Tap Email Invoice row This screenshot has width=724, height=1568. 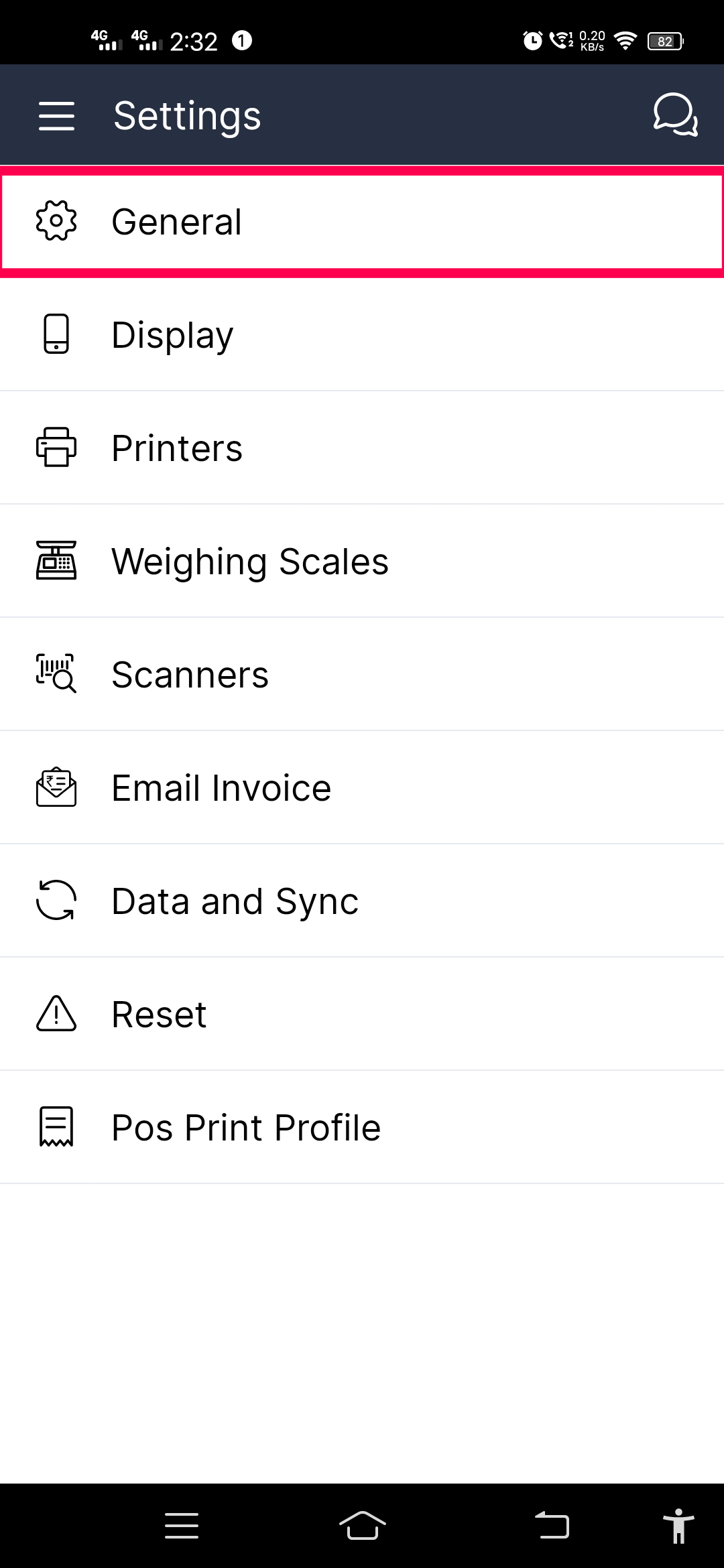(362, 787)
